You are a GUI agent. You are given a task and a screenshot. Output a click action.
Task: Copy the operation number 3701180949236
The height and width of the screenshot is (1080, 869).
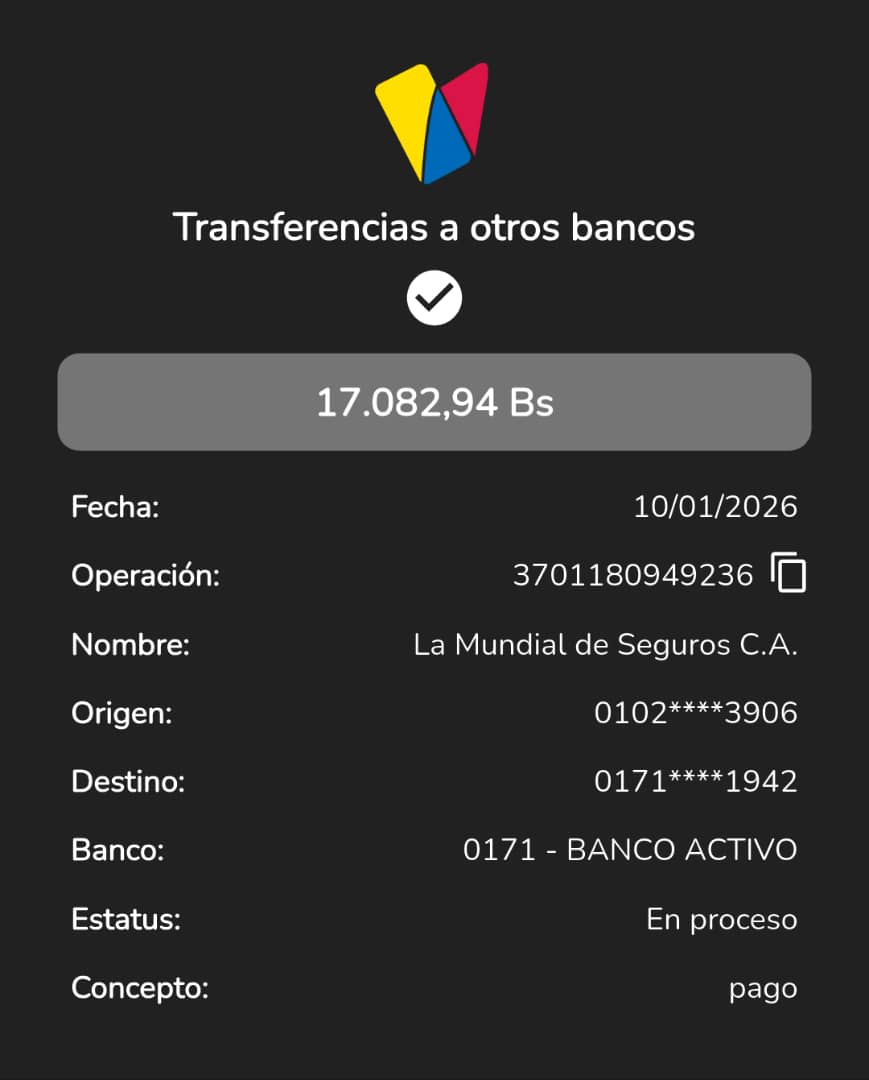click(788, 574)
